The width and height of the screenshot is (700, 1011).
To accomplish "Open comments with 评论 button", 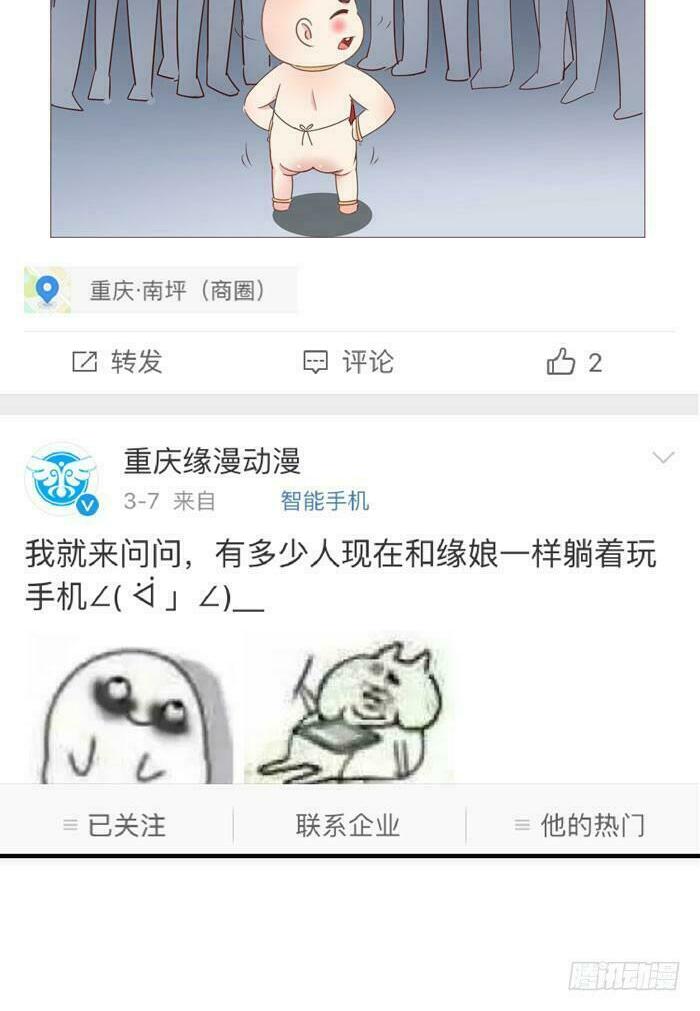I will [x=348, y=362].
